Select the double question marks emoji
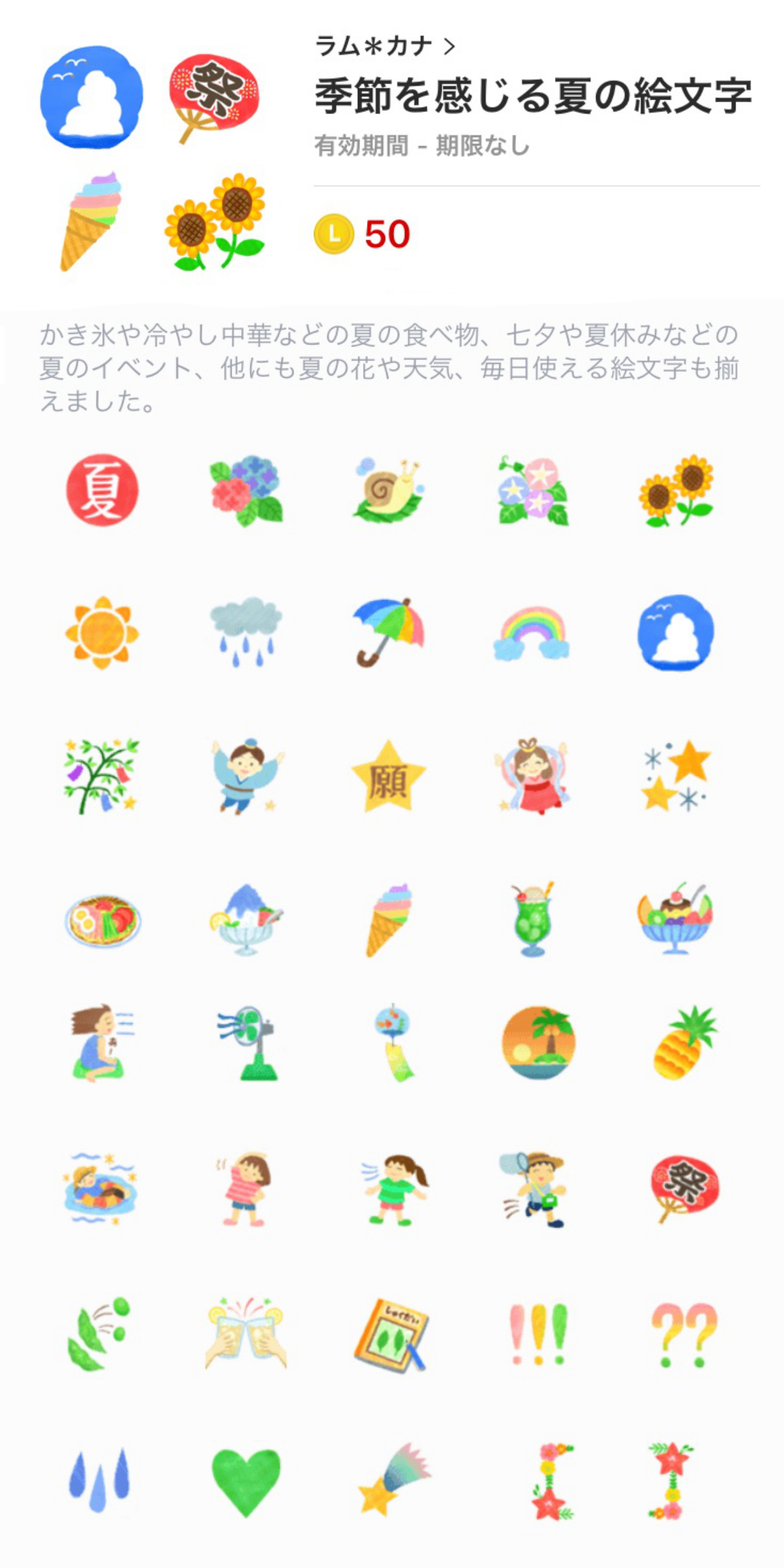The image size is (784, 1568). point(684,1334)
